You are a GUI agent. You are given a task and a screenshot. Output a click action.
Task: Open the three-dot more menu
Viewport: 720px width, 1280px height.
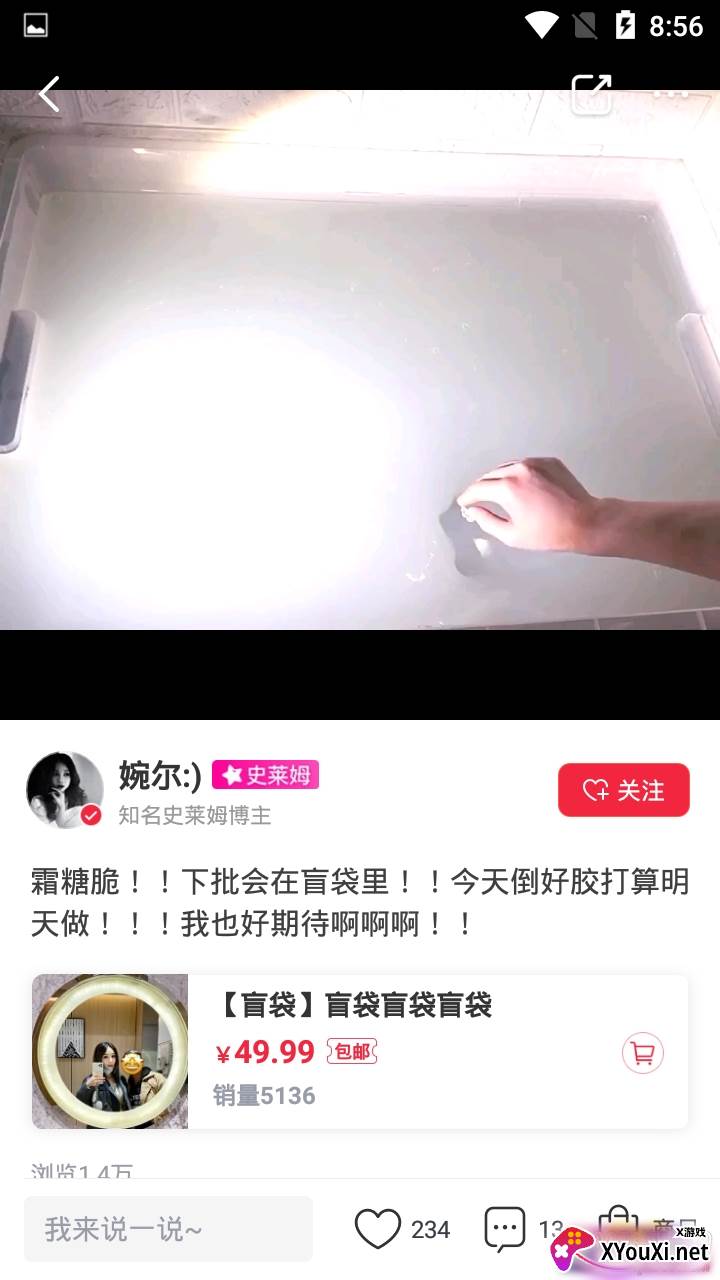tap(671, 94)
